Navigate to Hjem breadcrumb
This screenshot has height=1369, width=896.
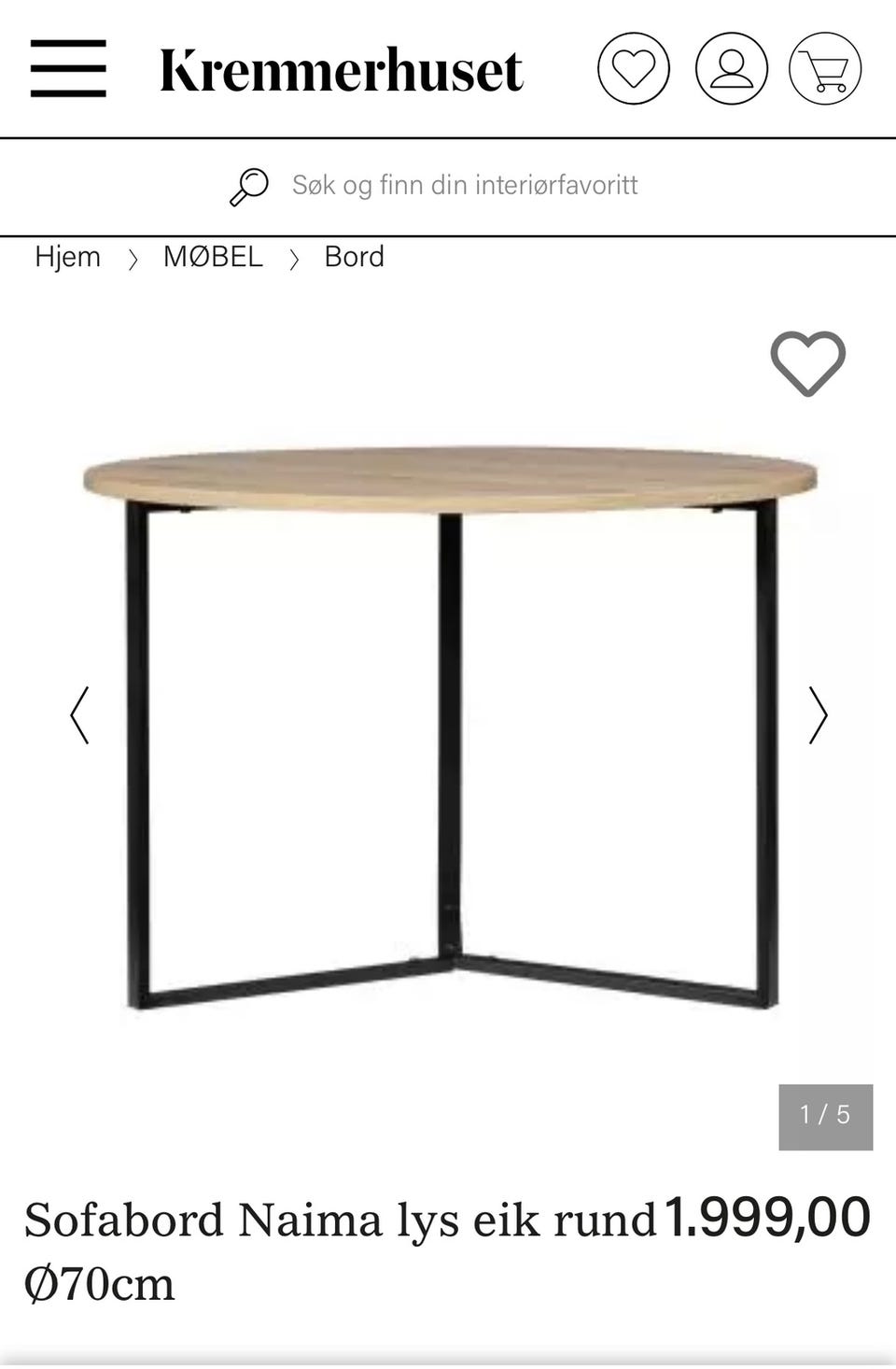[x=67, y=257]
